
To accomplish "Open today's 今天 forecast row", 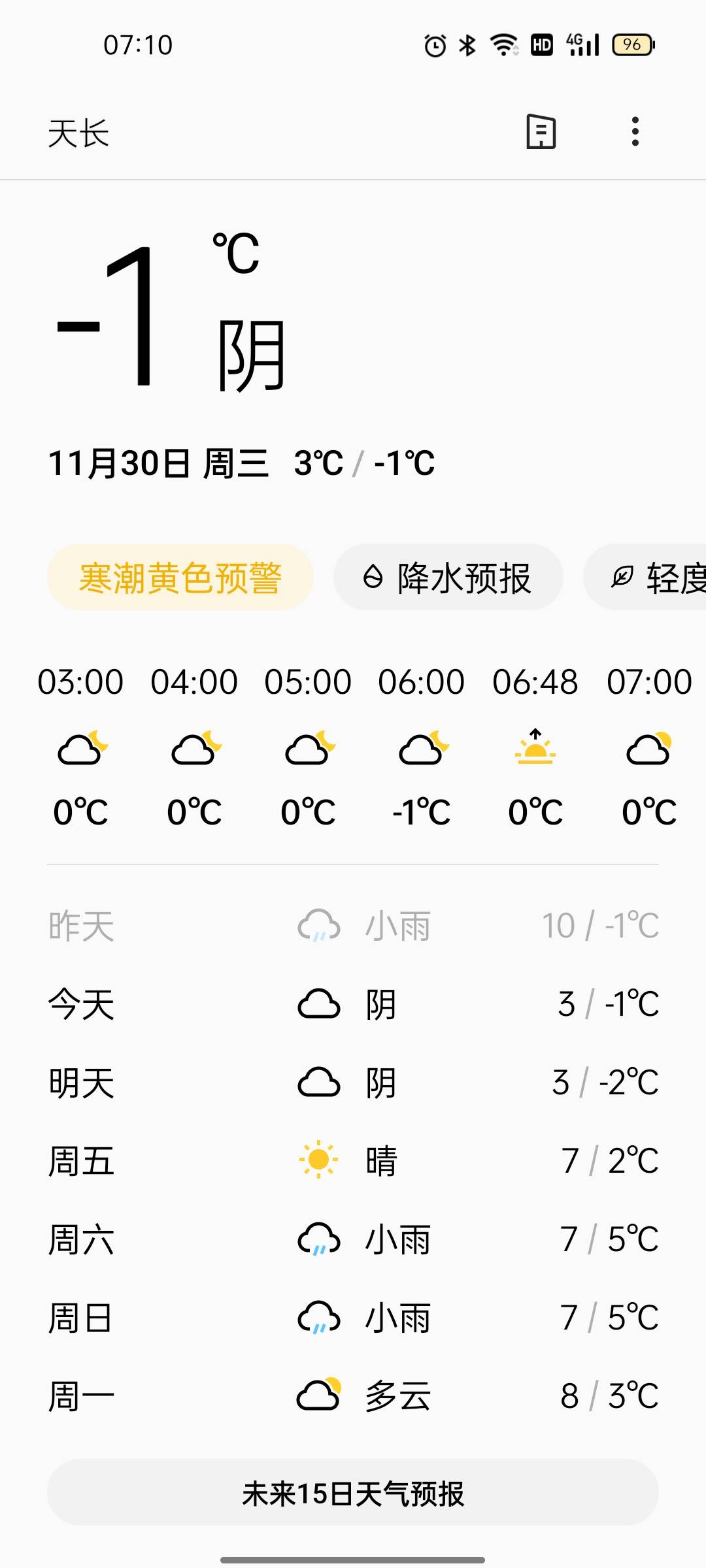I will [353, 1004].
